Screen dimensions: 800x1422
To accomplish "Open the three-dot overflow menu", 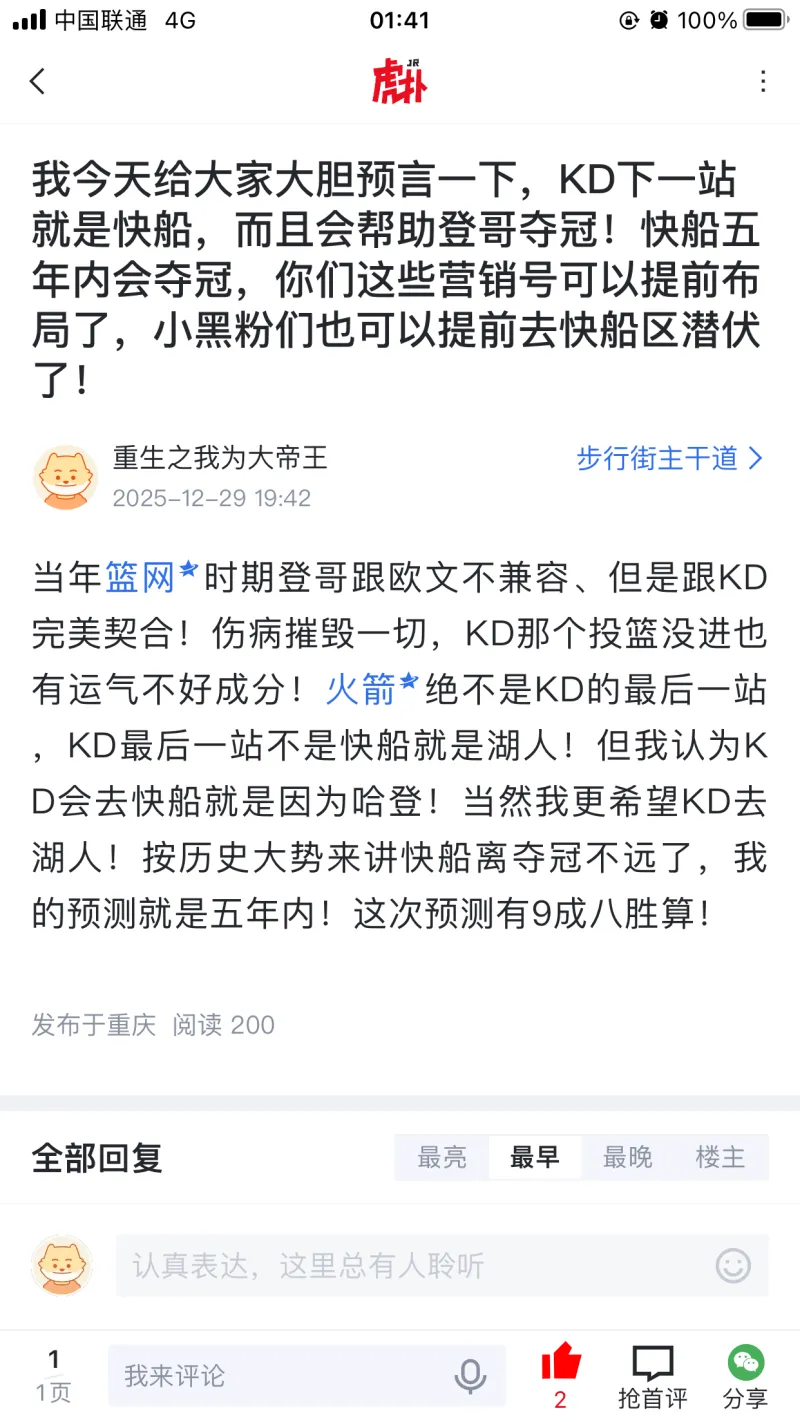I will point(763,81).
